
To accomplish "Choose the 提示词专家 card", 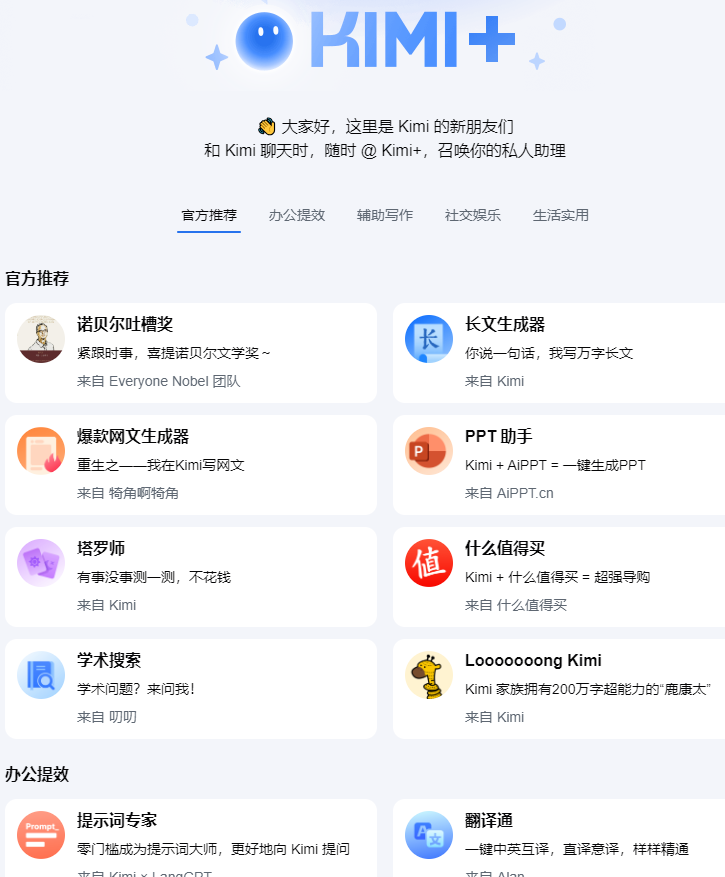I will point(191,838).
